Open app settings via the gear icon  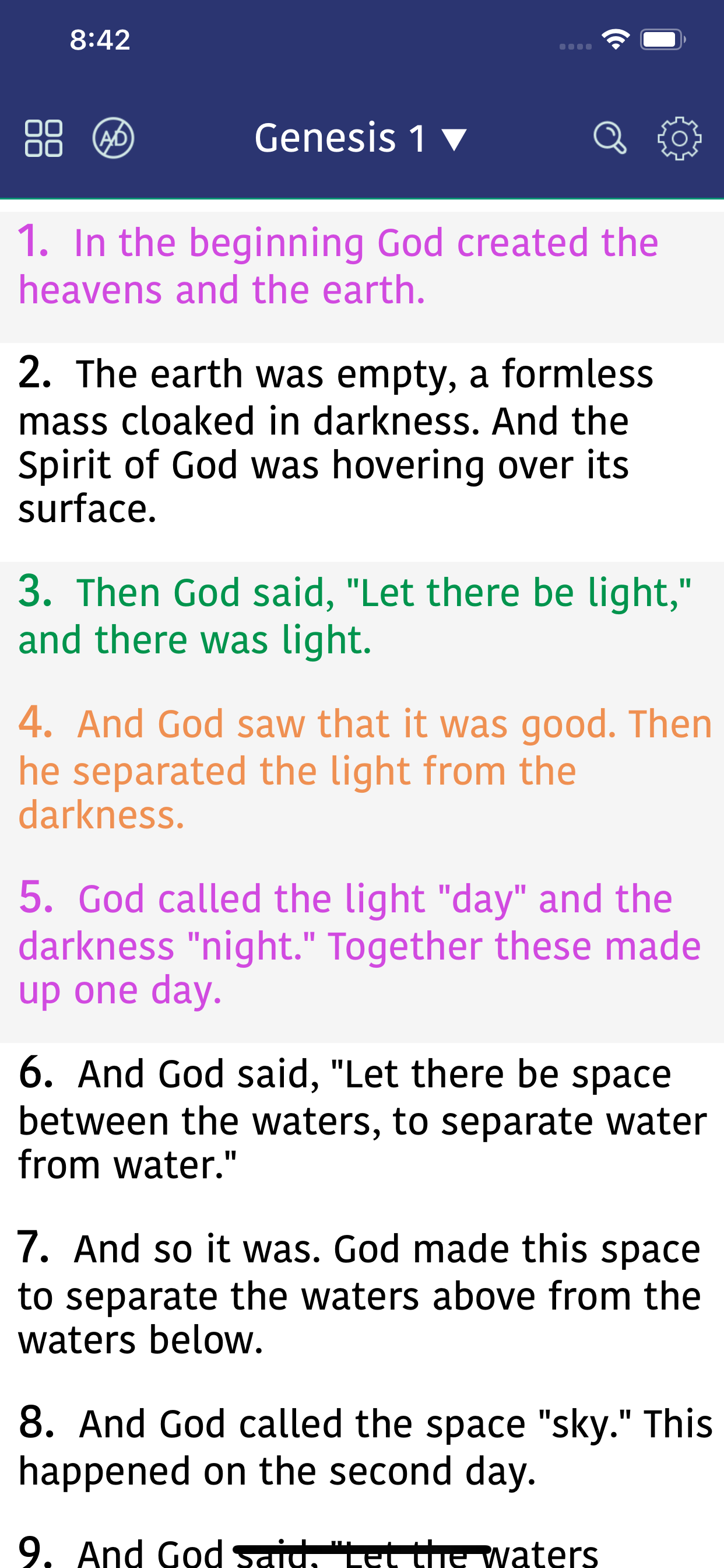click(680, 138)
